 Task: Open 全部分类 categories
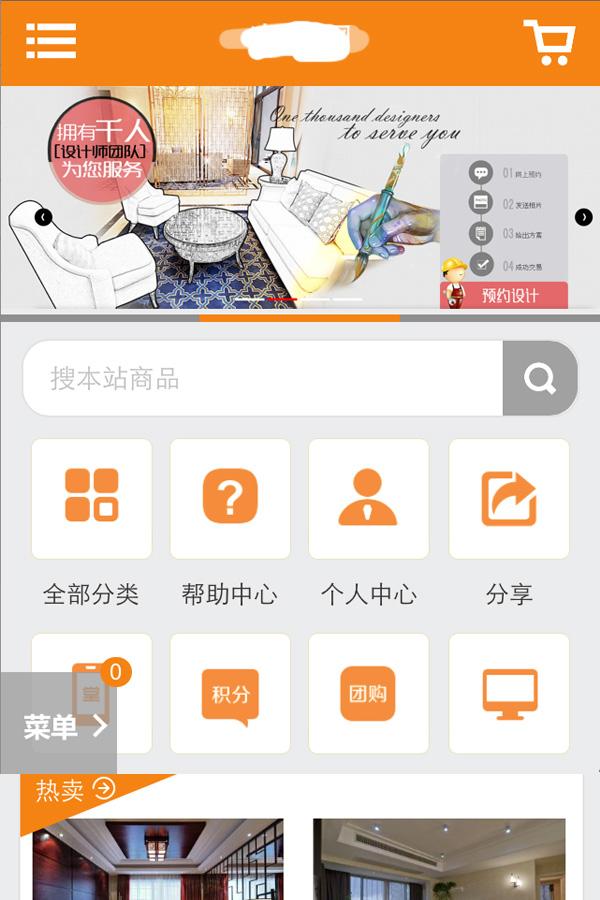pos(91,498)
